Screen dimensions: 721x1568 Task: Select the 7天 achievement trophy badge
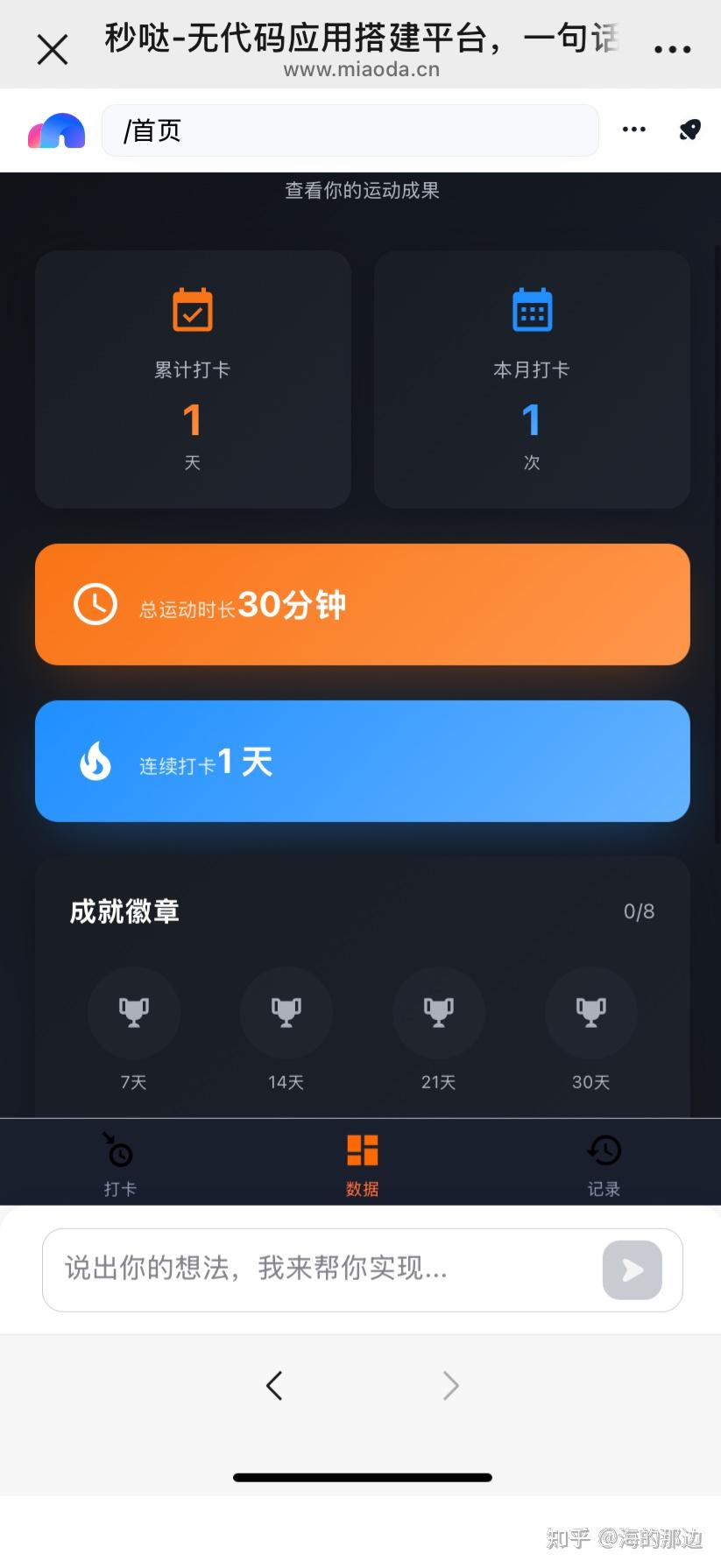[133, 1013]
